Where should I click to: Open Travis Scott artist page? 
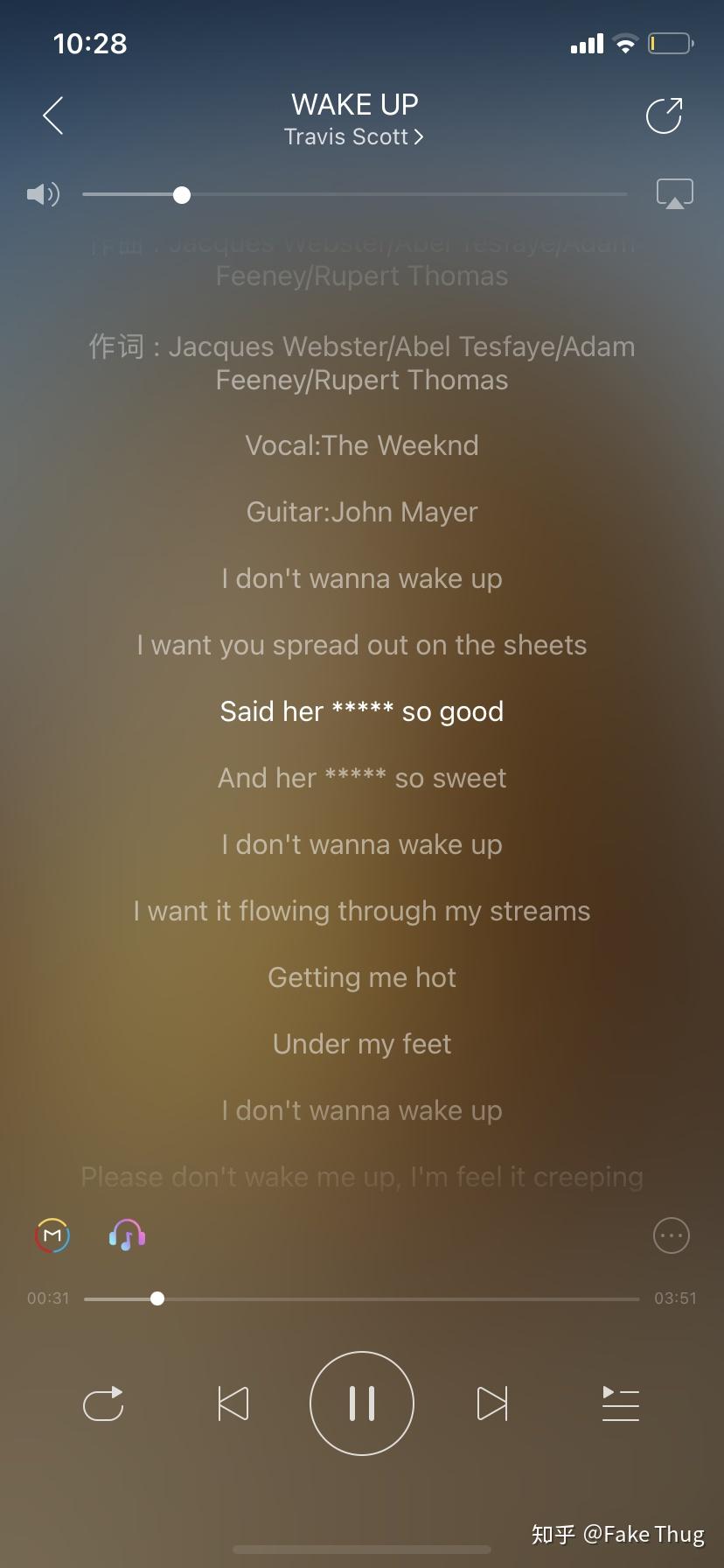pyautogui.click(x=353, y=137)
